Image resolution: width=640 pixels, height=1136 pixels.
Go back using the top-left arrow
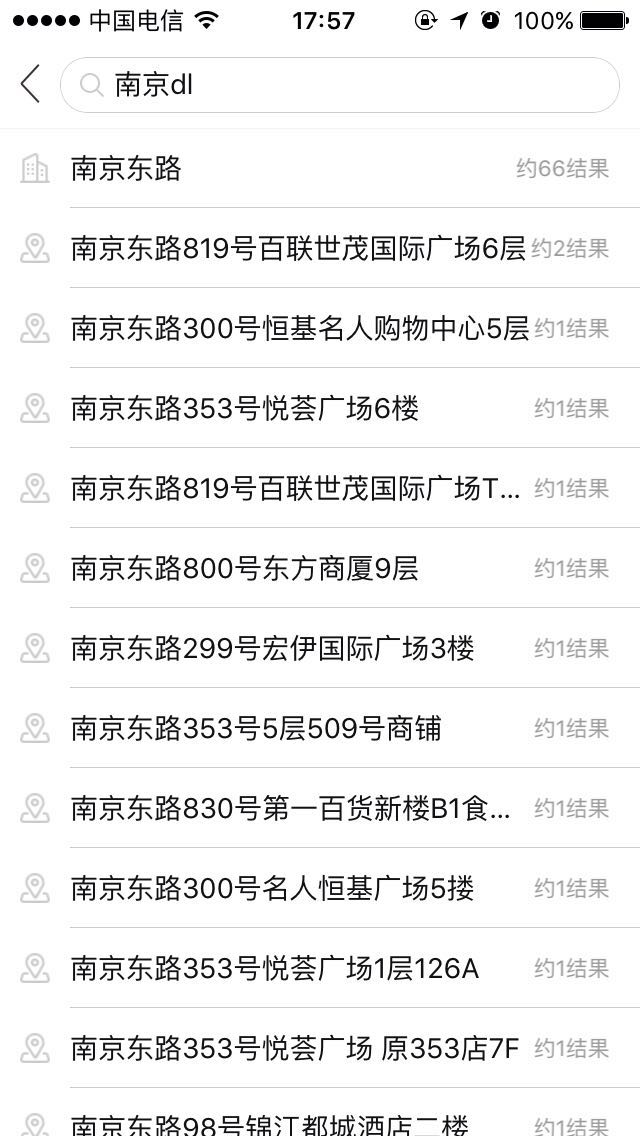pyautogui.click(x=30, y=85)
